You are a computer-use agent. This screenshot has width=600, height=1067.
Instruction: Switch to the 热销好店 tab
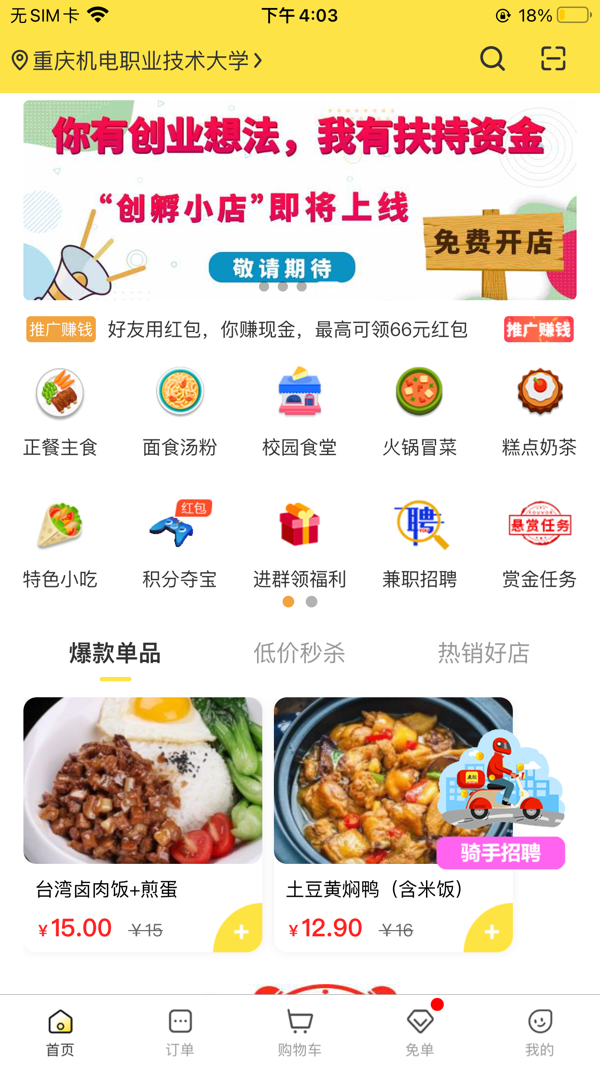pos(483,654)
